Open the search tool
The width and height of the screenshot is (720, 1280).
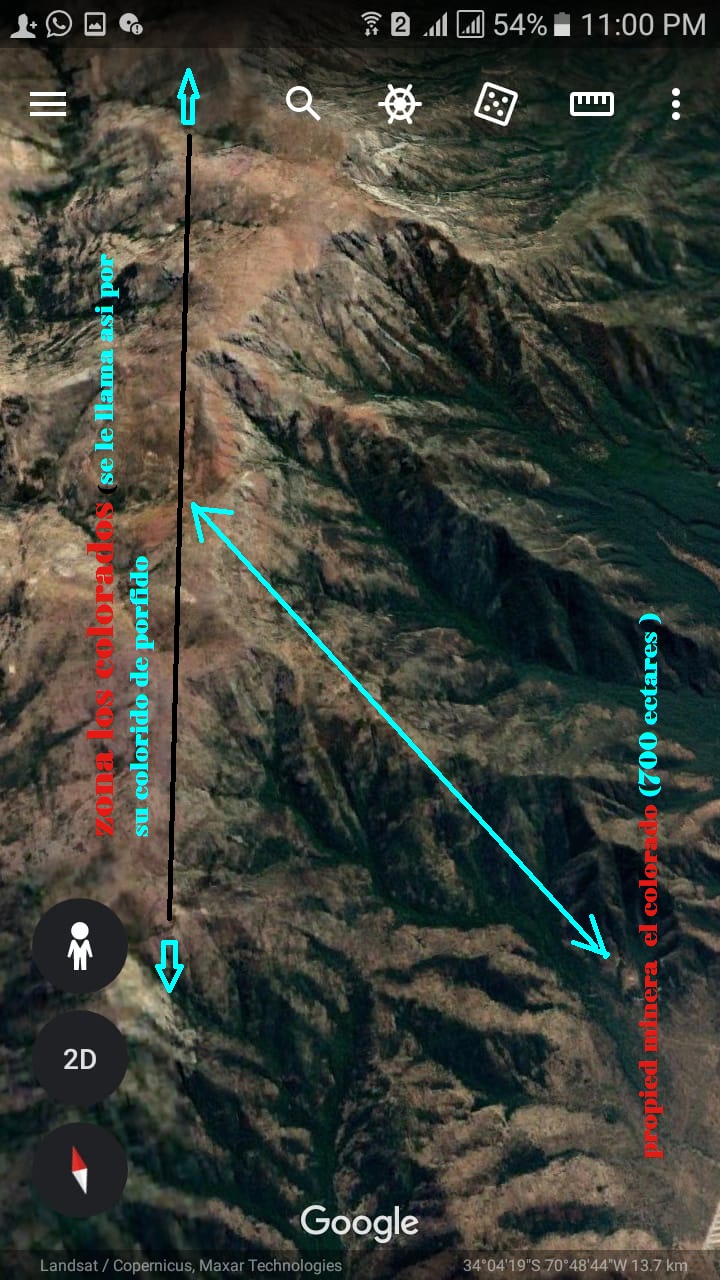click(303, 103)
